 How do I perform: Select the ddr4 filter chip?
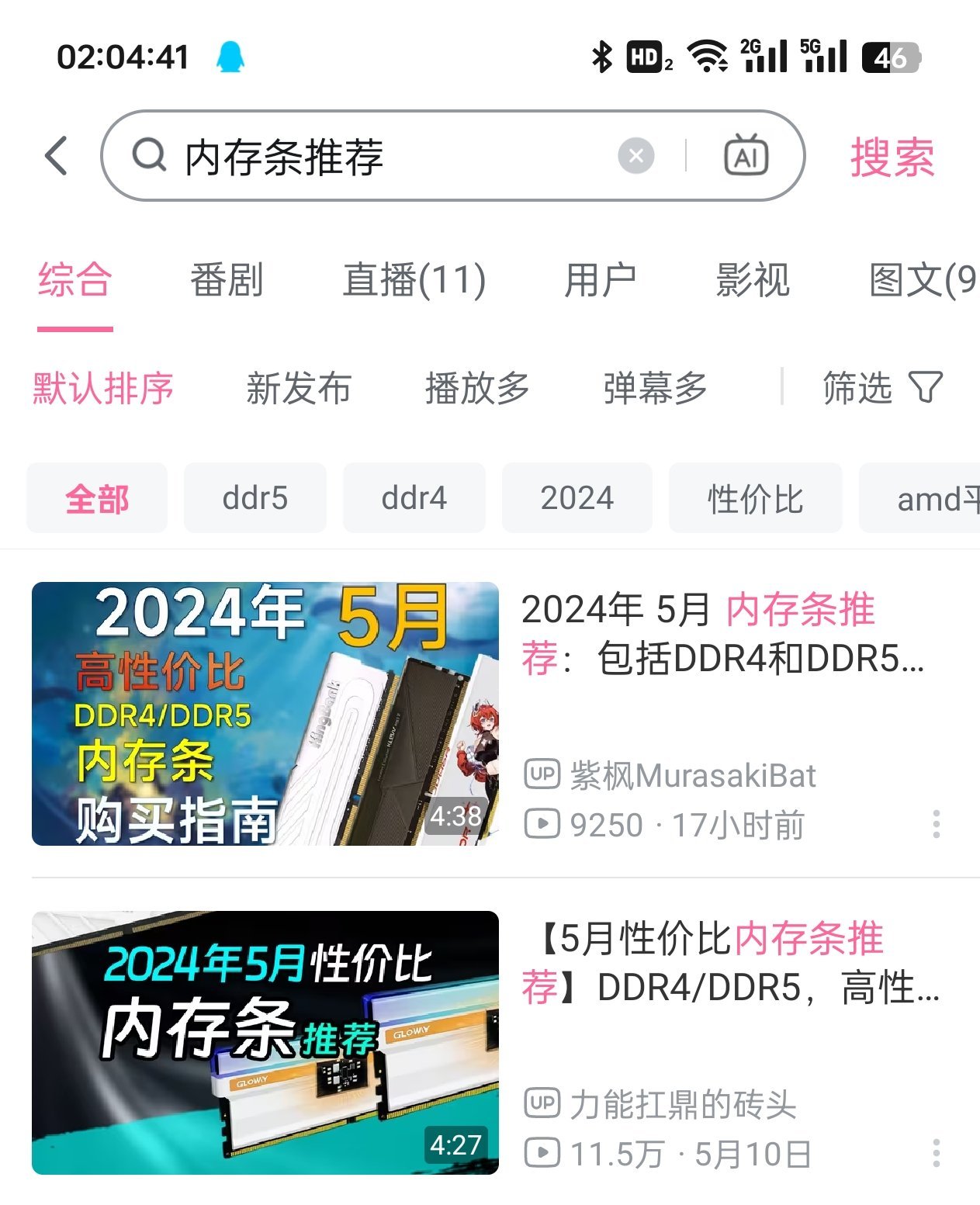tap(414, 498)
